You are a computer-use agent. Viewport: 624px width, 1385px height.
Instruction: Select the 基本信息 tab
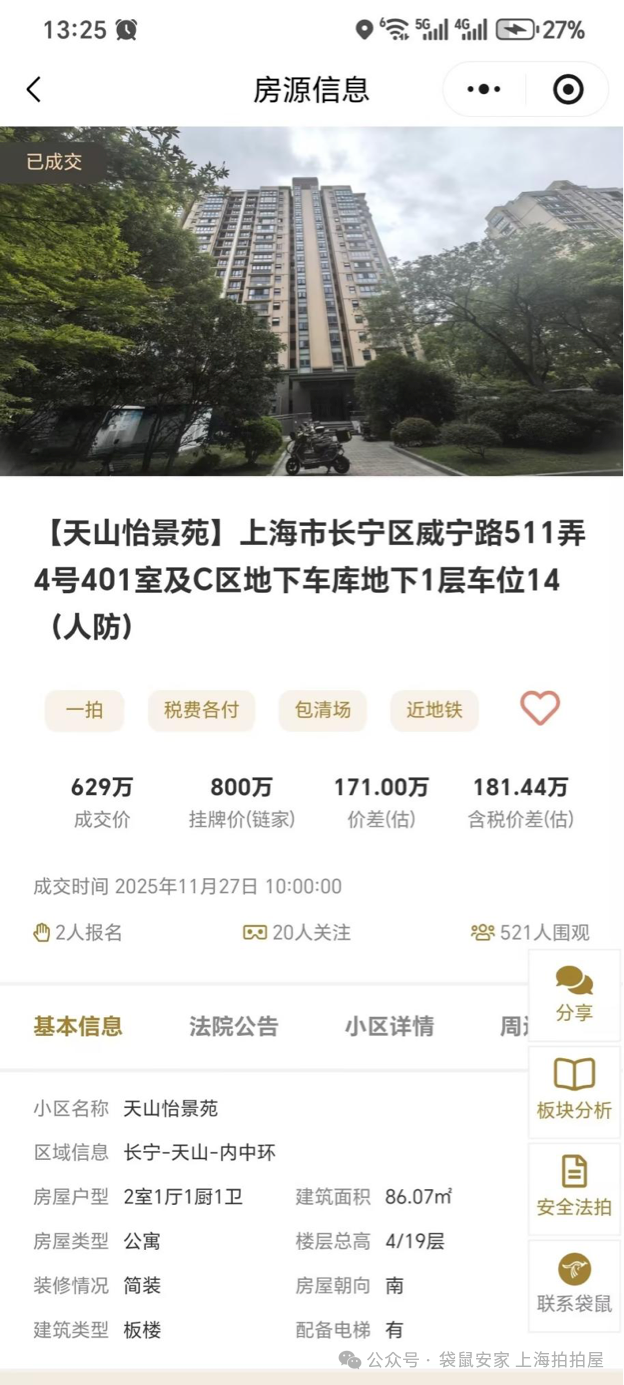coord(78,1026)
